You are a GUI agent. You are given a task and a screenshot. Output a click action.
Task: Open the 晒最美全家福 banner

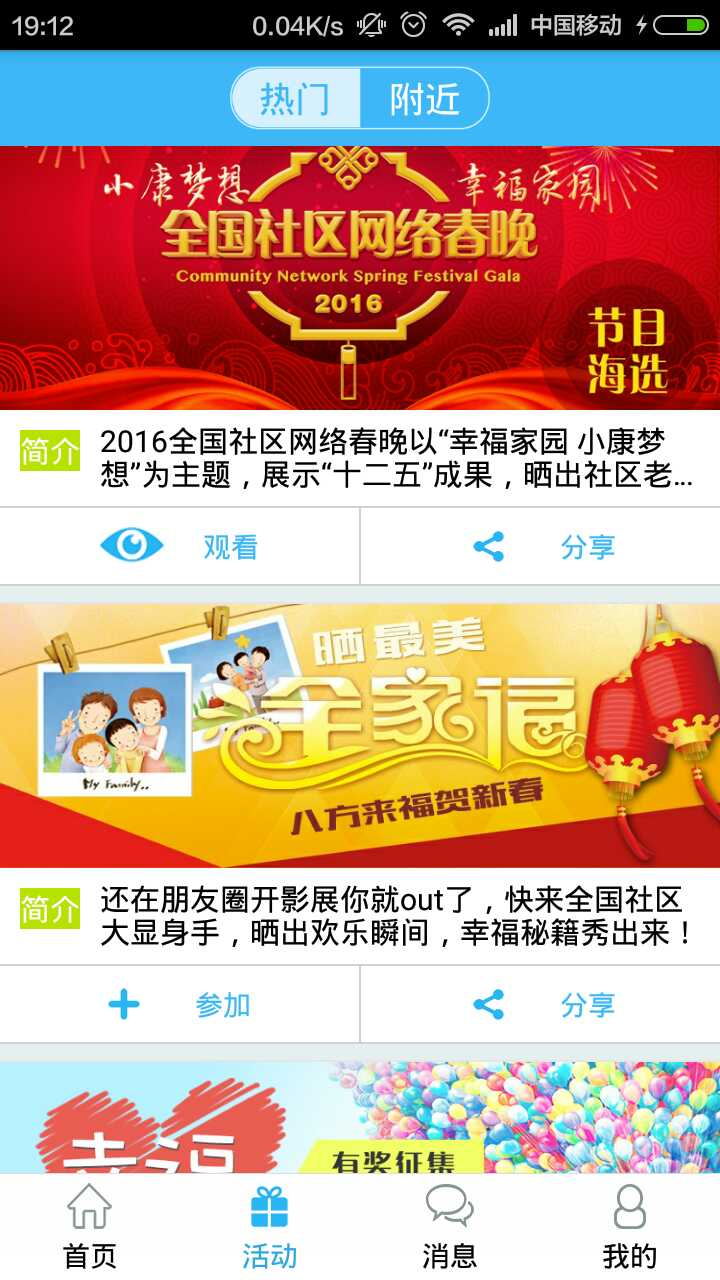click(360, 735)
